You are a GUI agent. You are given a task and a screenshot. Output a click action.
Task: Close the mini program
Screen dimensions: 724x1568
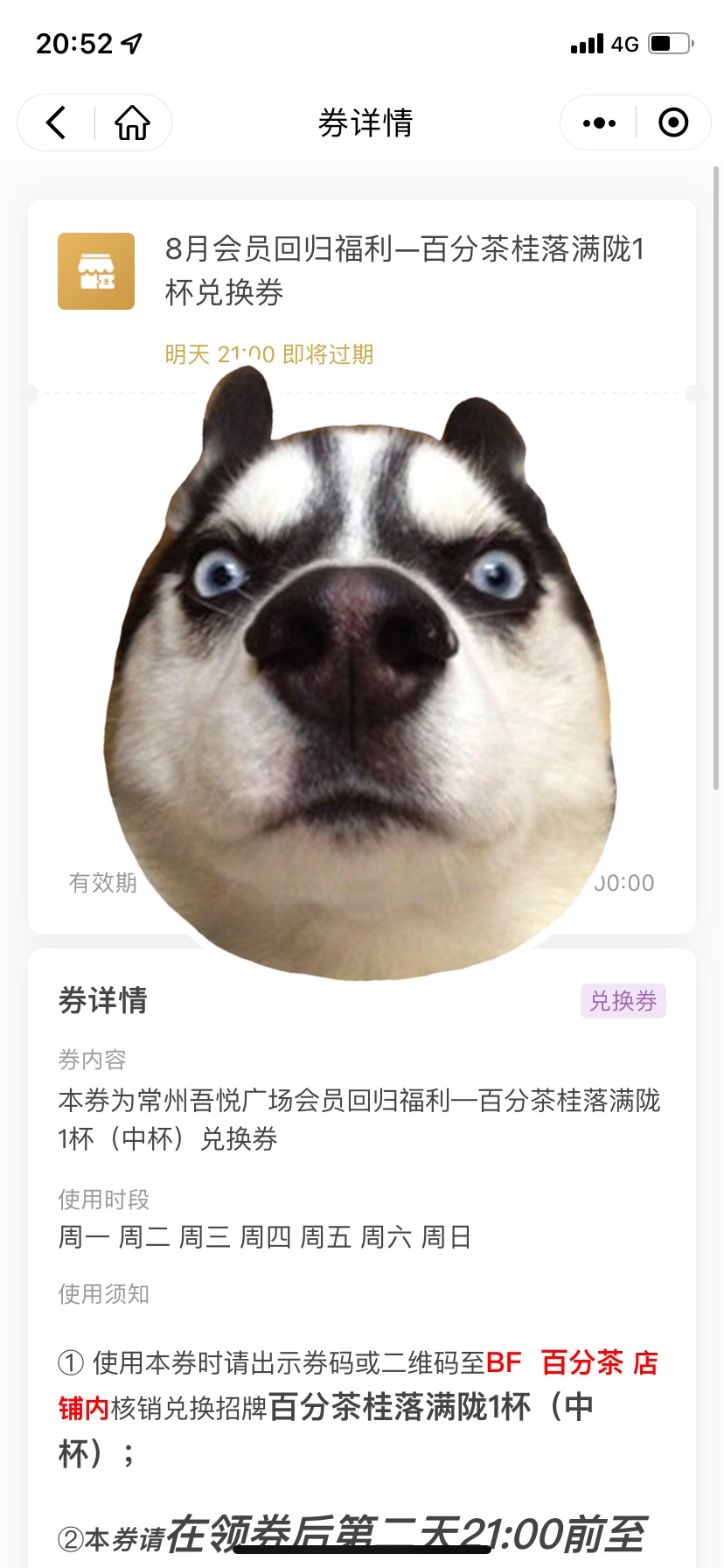(x=672, y=122)
